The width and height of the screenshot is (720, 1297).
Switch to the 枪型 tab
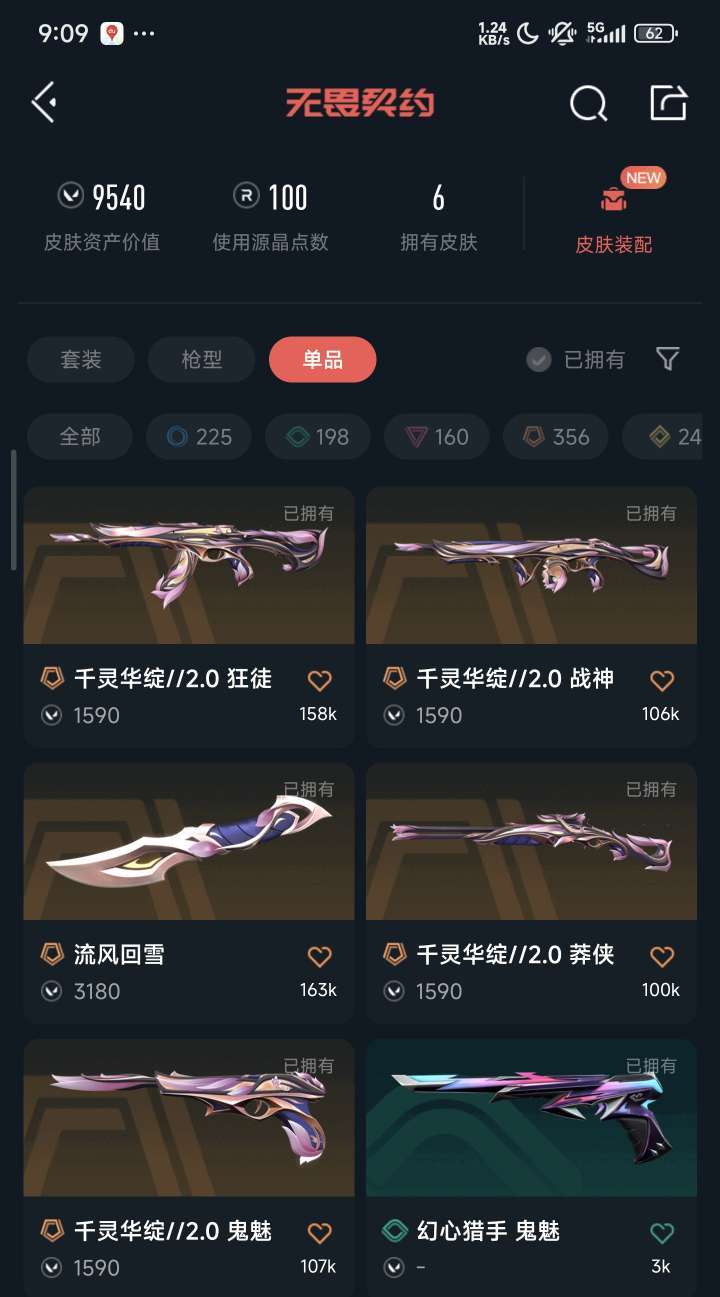pyautogui.click(x=201, y=359)
